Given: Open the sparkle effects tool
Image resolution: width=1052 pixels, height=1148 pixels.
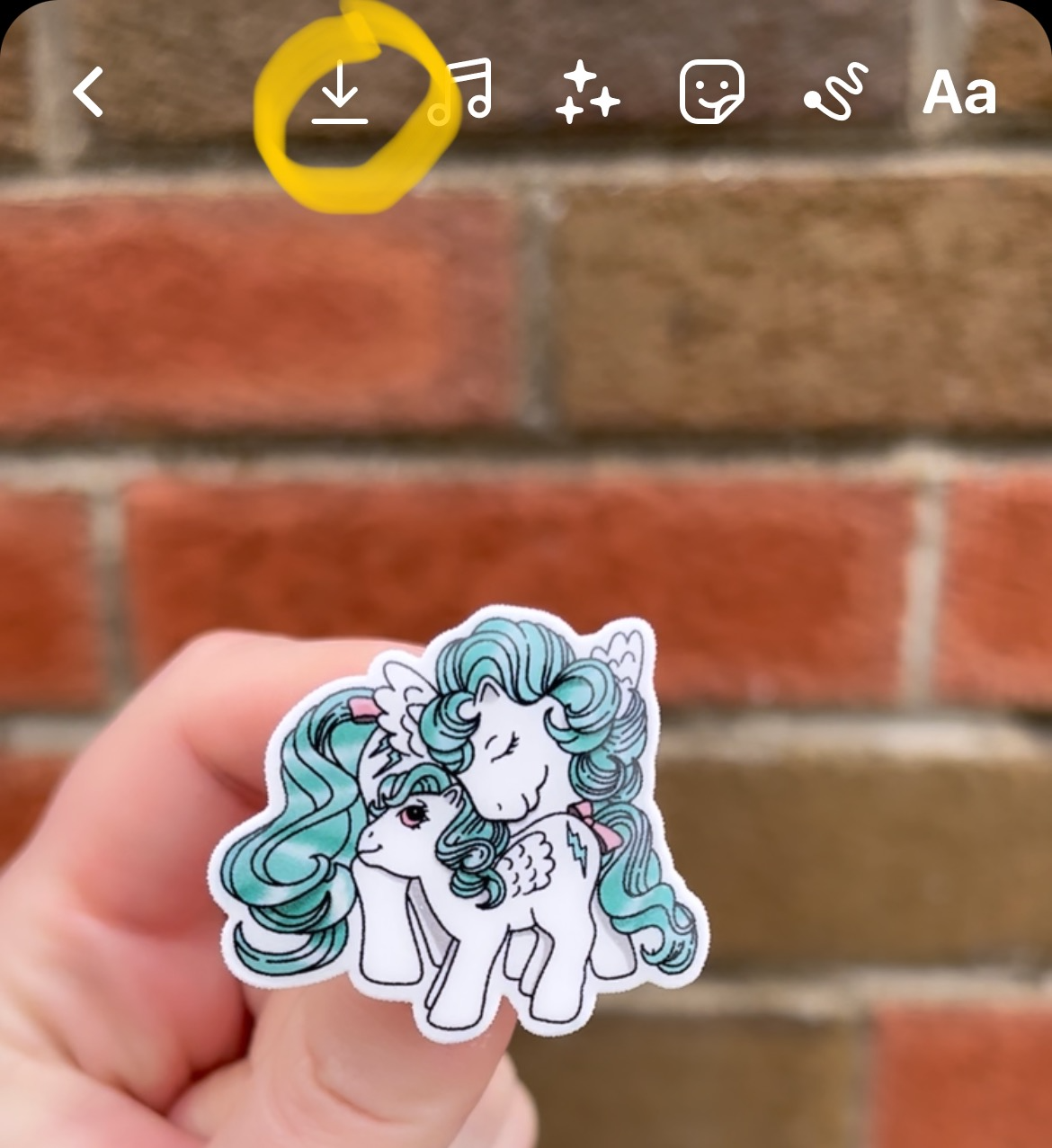Looking at the screenshot, I should tap(586, 92).
